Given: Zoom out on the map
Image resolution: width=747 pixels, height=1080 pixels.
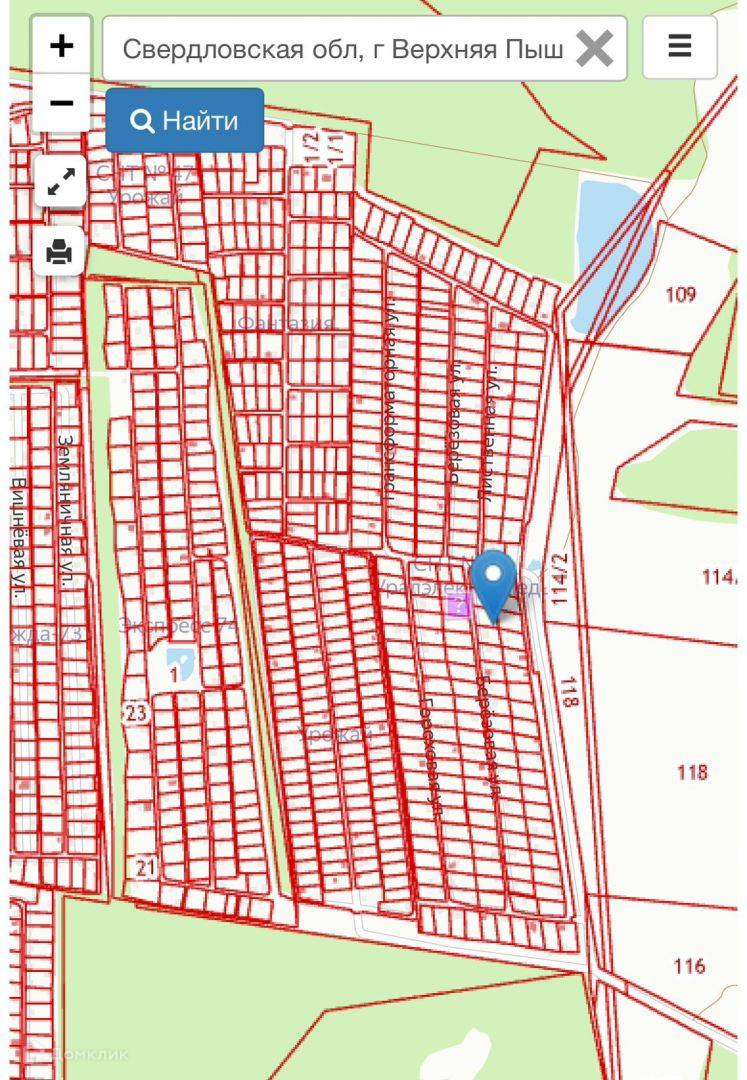Looking at the screenshot, I should [61, 103].
